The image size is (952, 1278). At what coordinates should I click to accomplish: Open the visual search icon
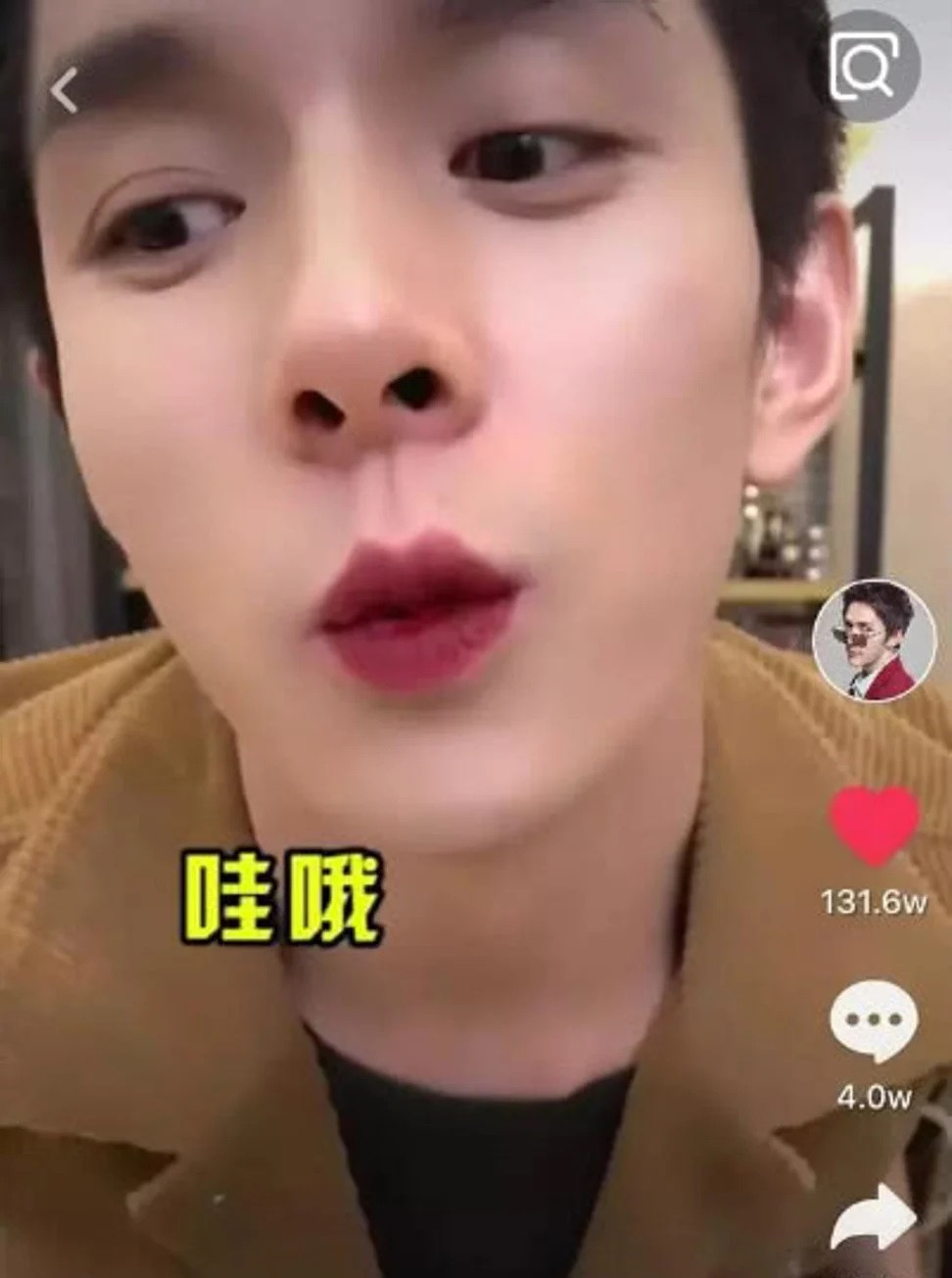click(x=863, y=67)
